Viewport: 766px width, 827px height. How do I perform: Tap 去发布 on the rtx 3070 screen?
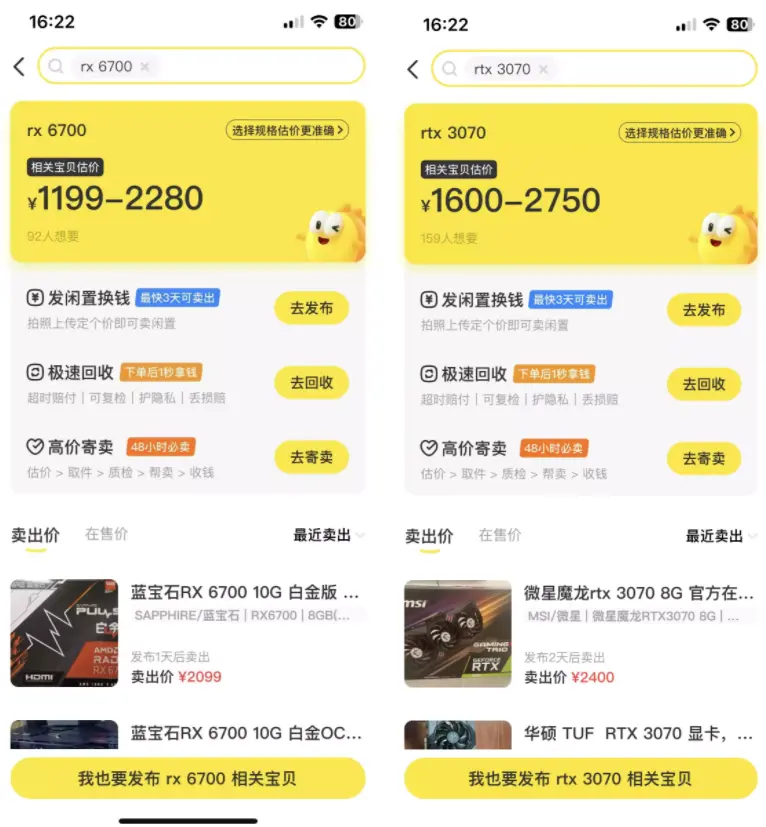[x=704, y=310]
